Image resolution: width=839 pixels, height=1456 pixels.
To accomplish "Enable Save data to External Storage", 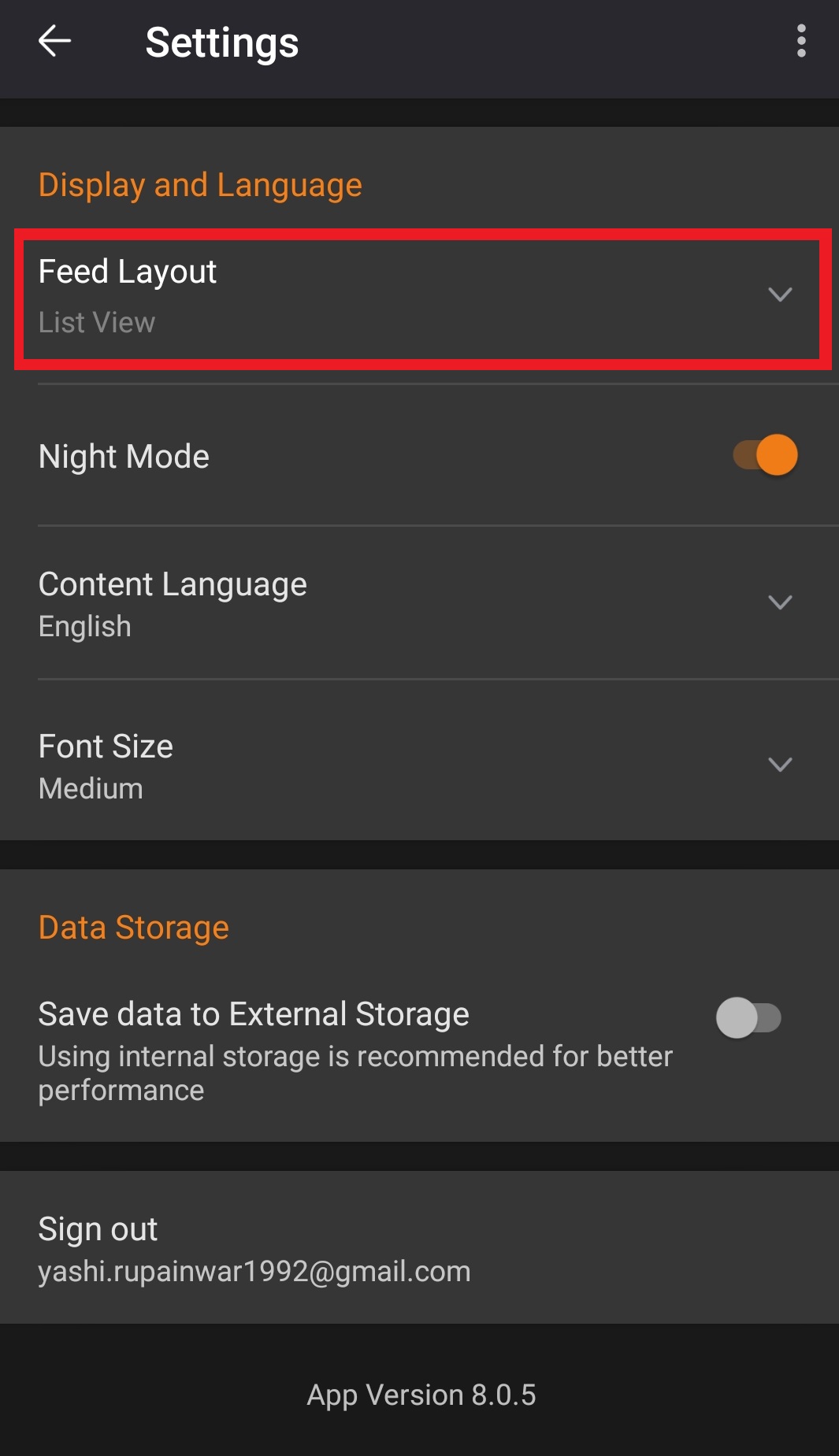I will click(x=748, y=1017).
